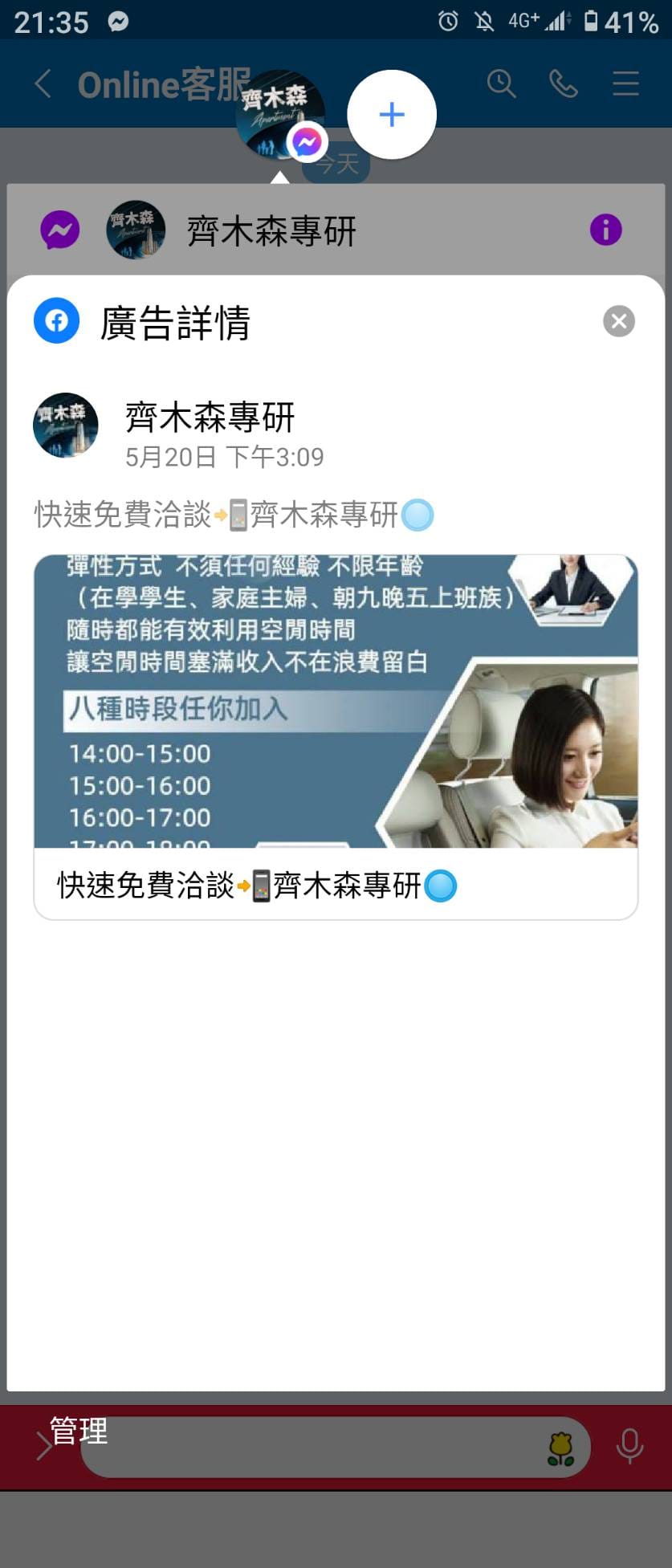Expand the attachment arrow beside input

coord(43,1447)
